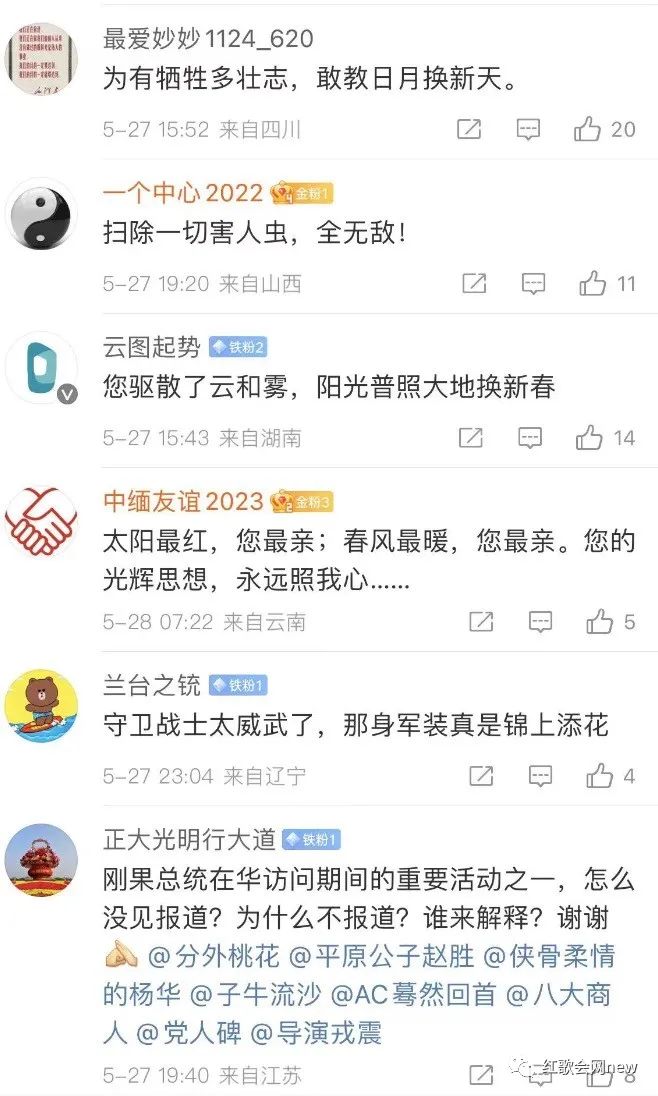Like 中缅友谊2023's comment

[x=600, y=622]
